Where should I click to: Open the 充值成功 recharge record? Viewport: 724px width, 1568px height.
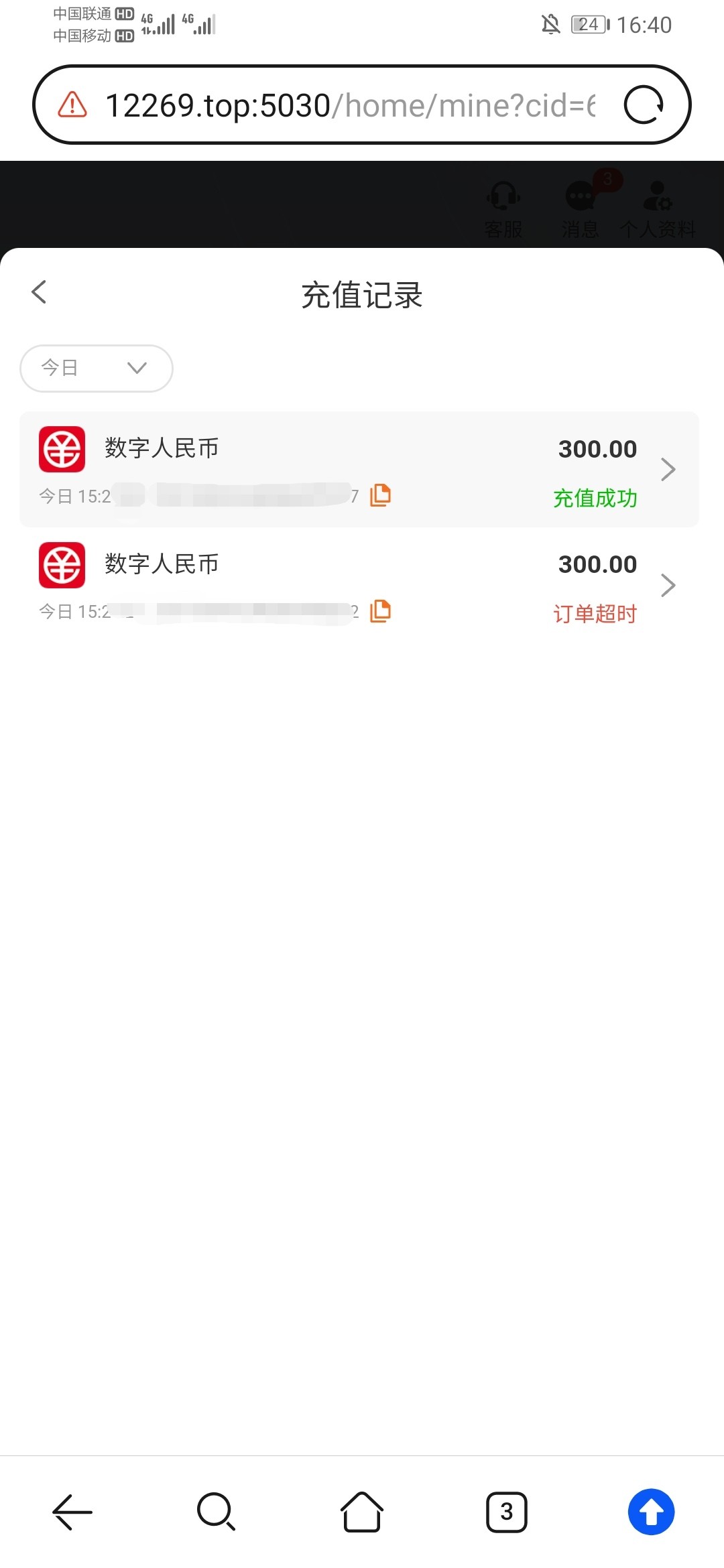click(x=359, y=469)
